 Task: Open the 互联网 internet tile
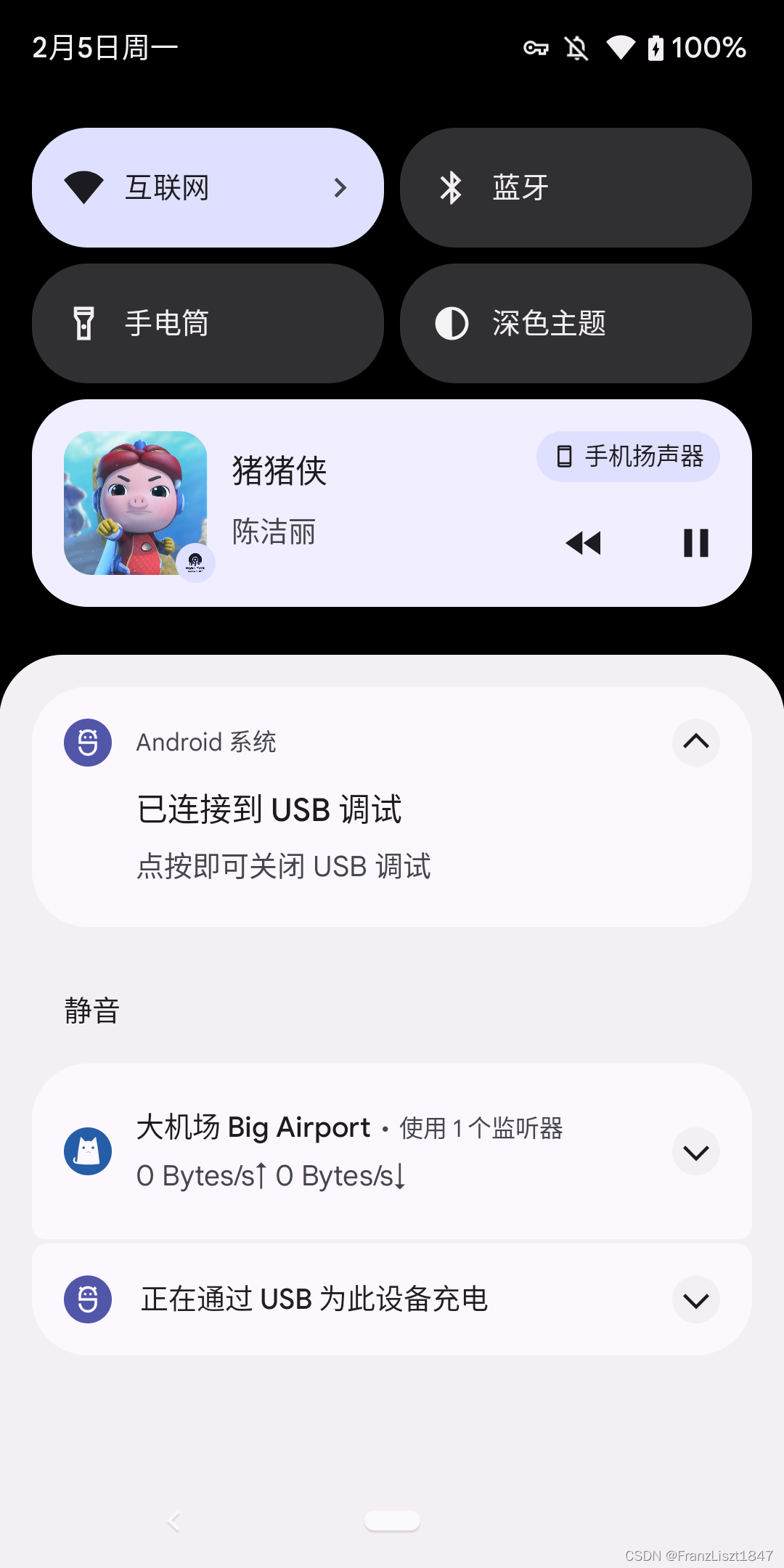[208, 188]
